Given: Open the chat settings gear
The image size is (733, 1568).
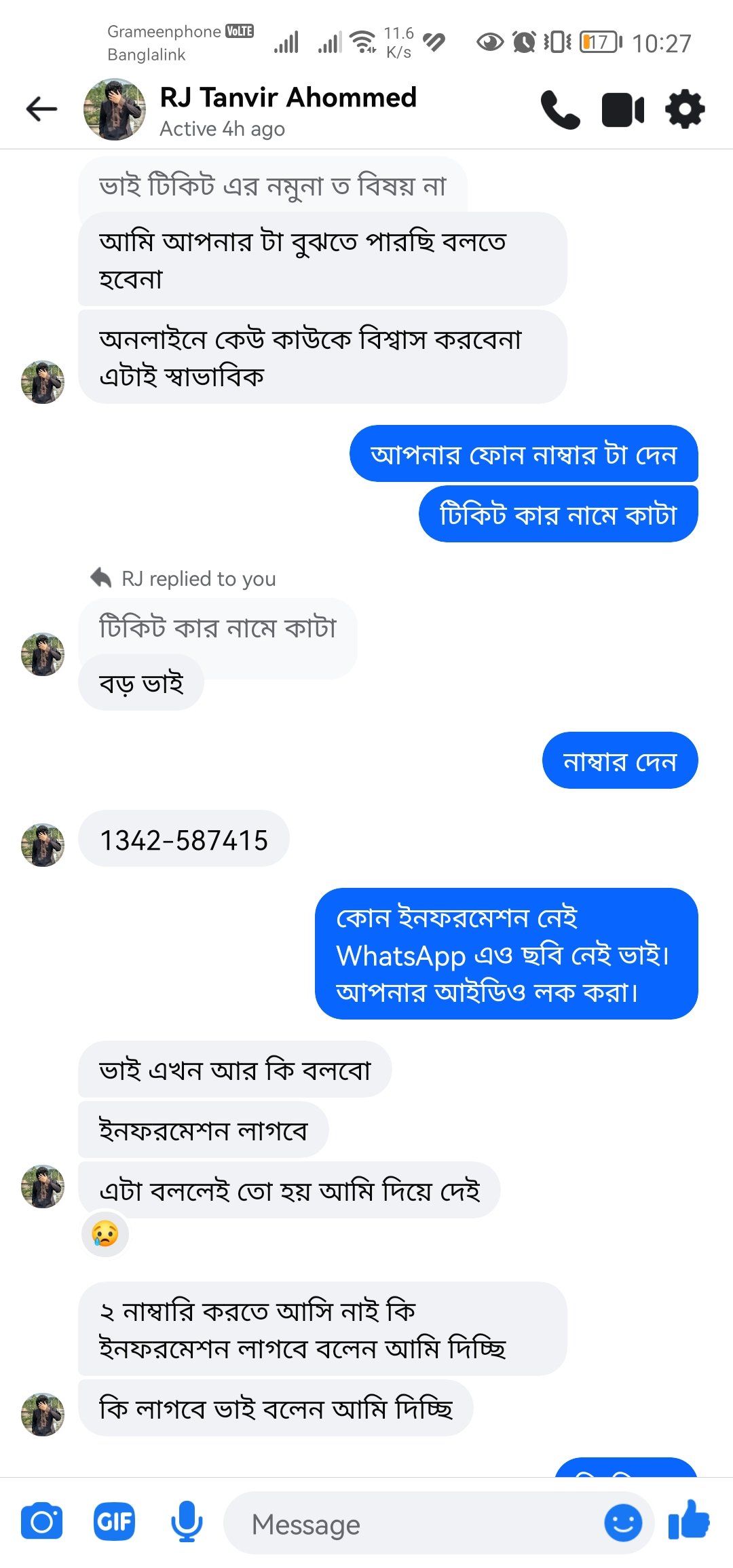Looking at the screenshot, I should pyautogui.click(x=685, y=109).
